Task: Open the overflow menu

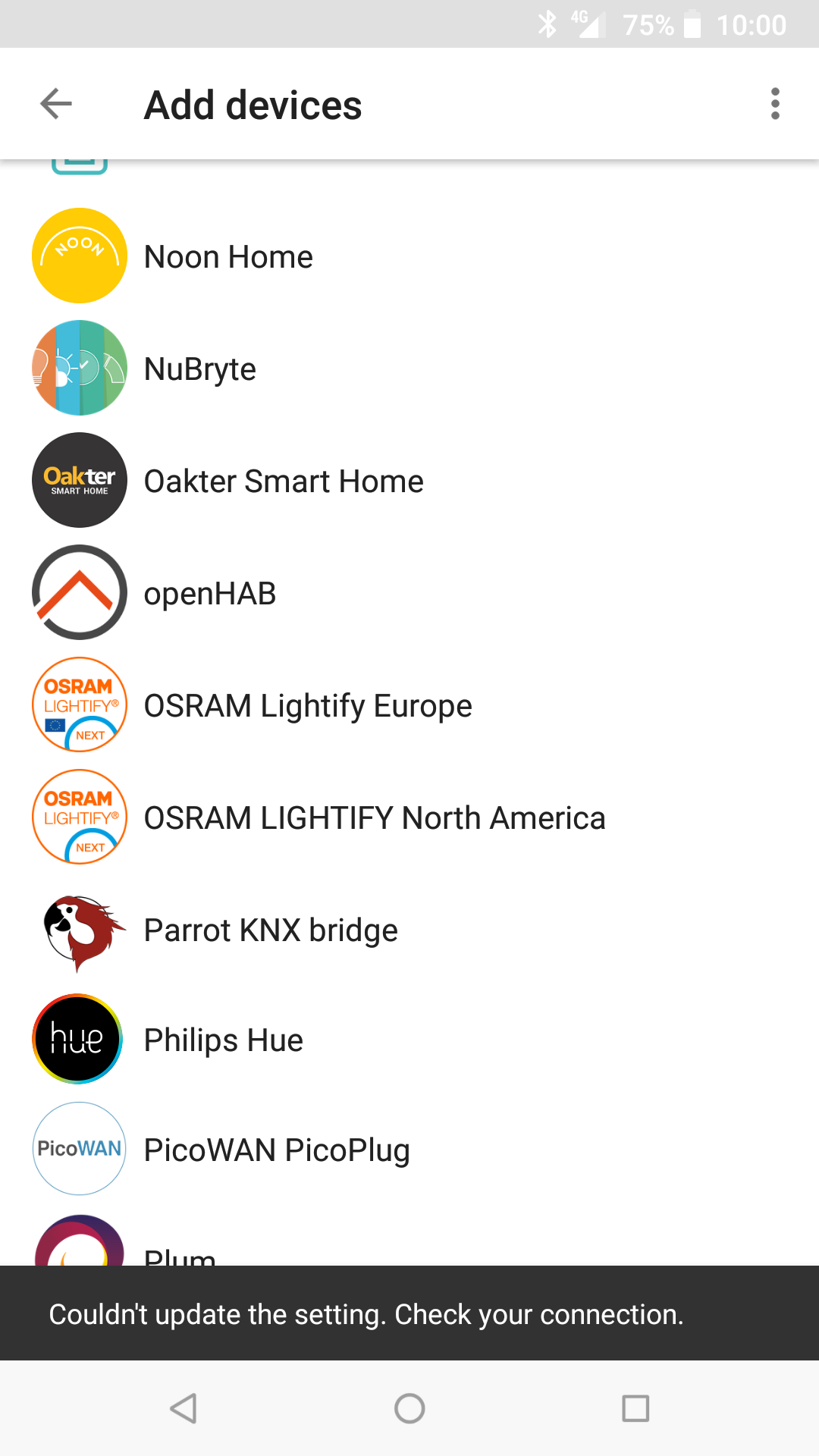Action: 774,104
